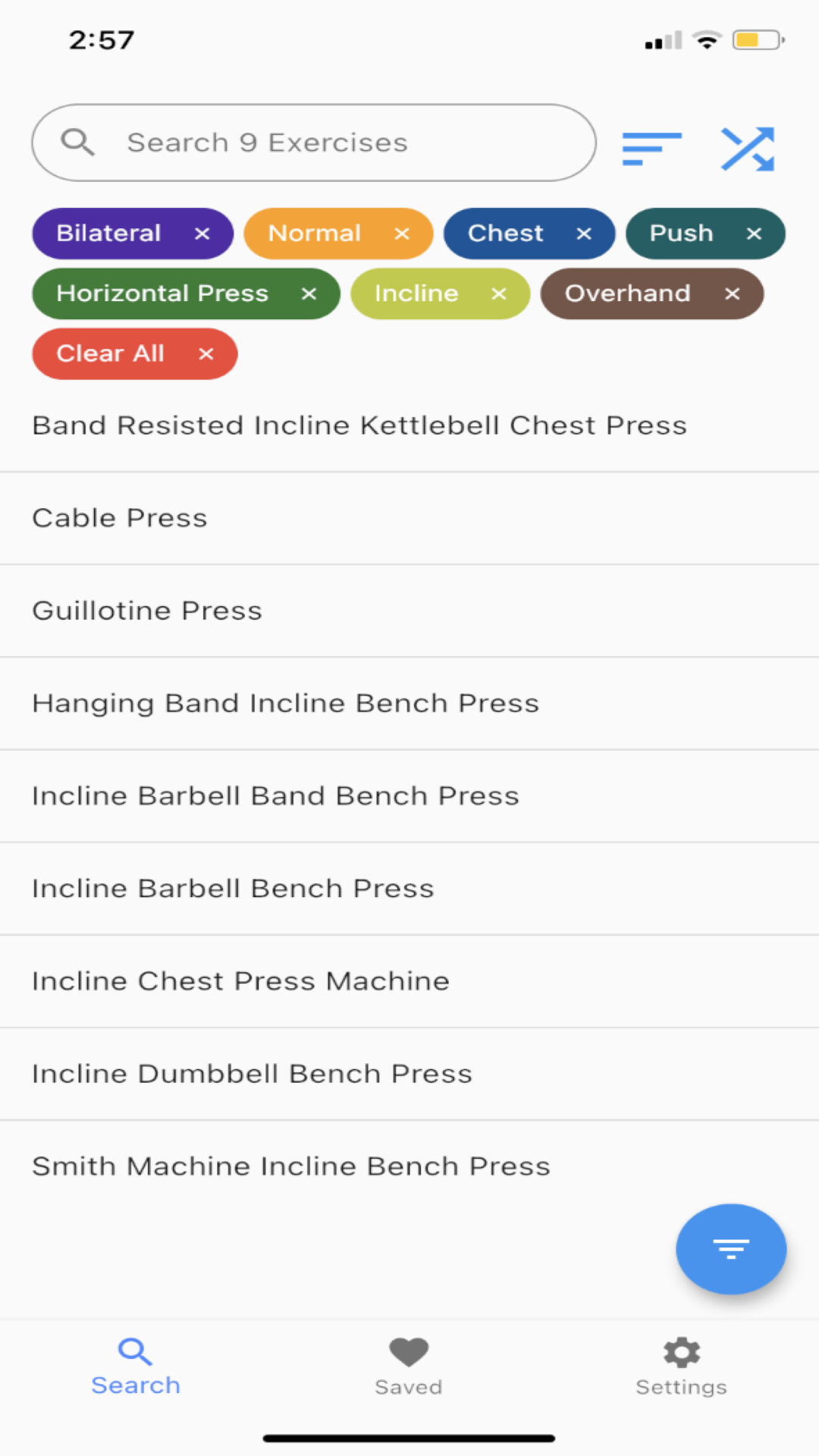Clear All filters

point(134,353)
